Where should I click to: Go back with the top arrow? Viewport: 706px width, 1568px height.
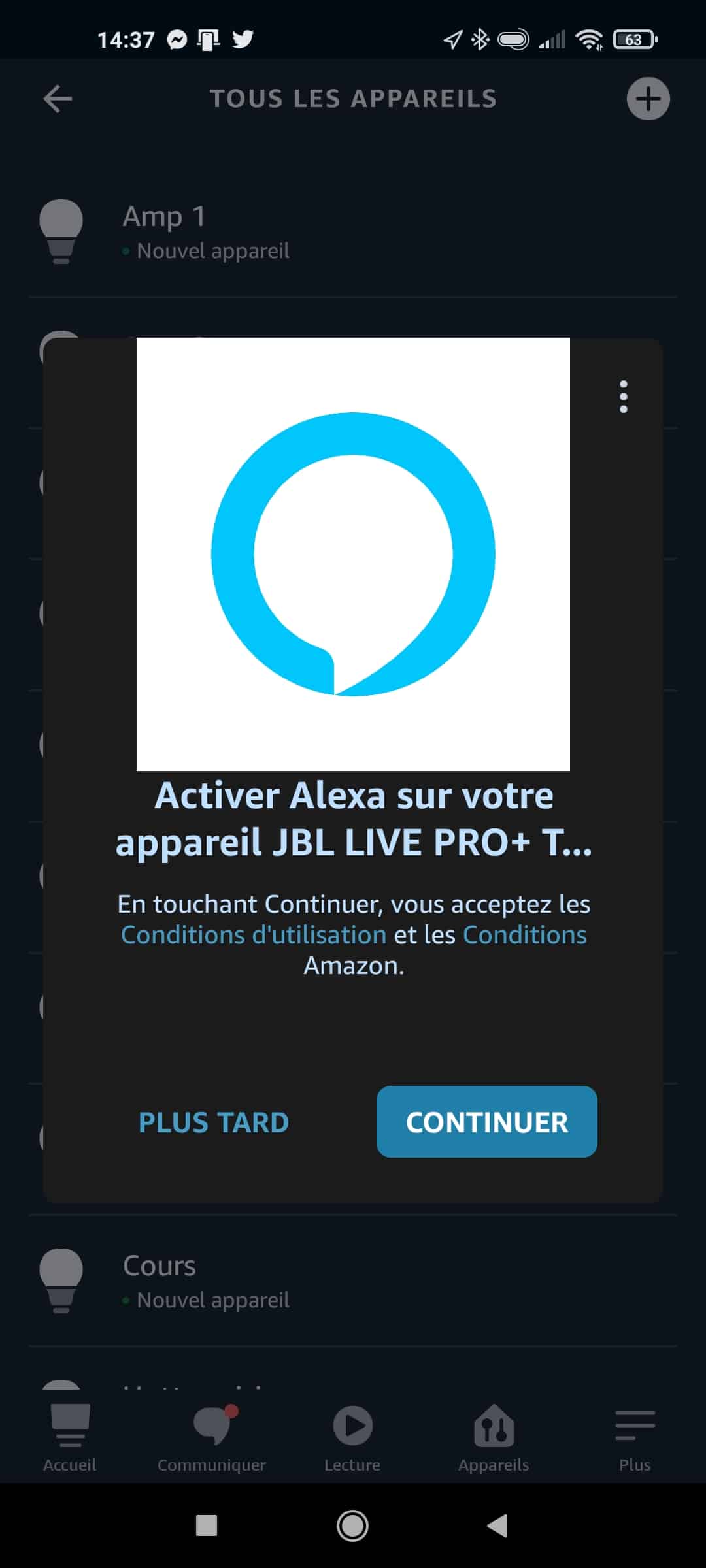pos(58,99)
